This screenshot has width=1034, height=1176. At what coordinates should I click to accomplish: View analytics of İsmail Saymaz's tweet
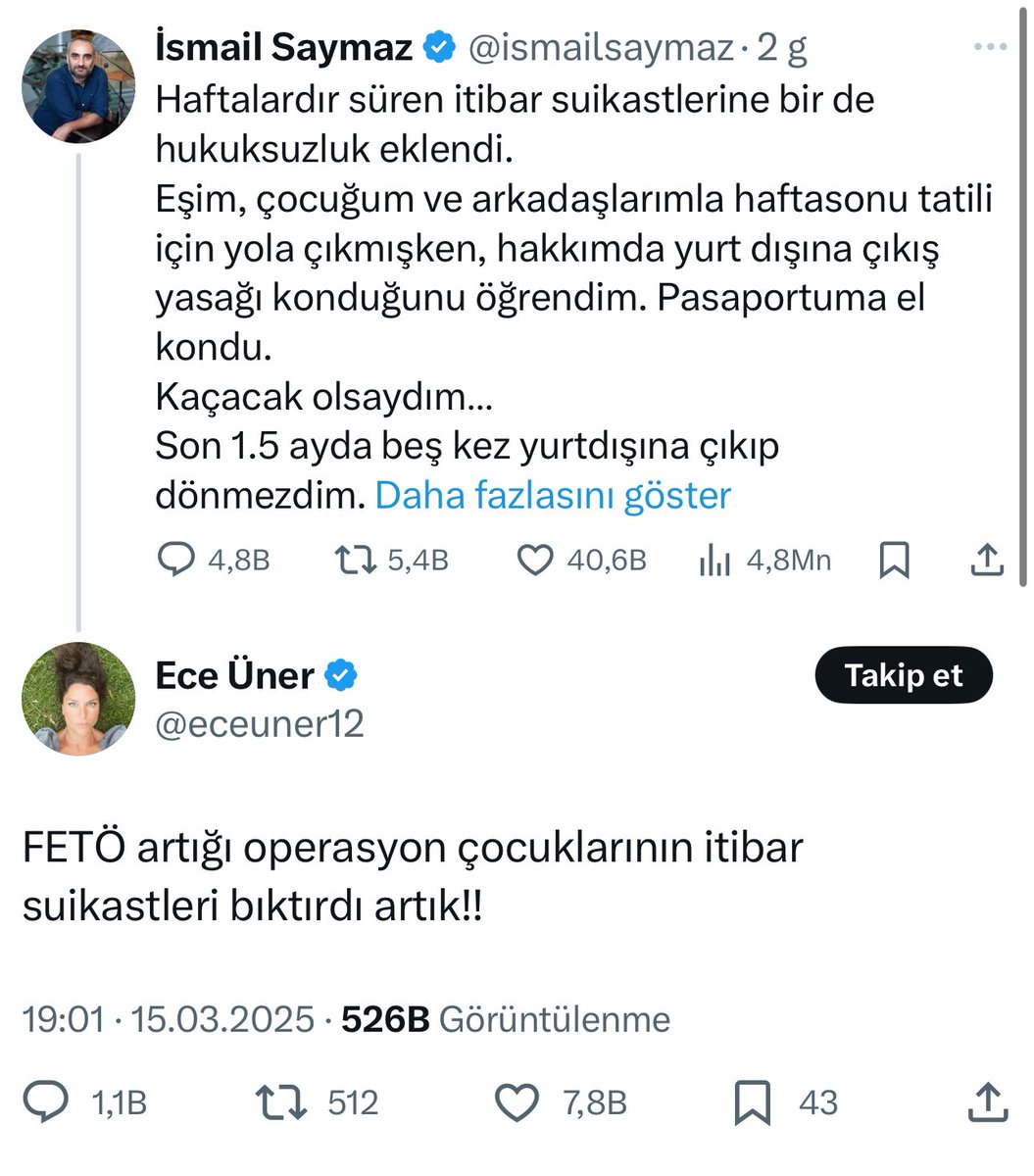715,561
